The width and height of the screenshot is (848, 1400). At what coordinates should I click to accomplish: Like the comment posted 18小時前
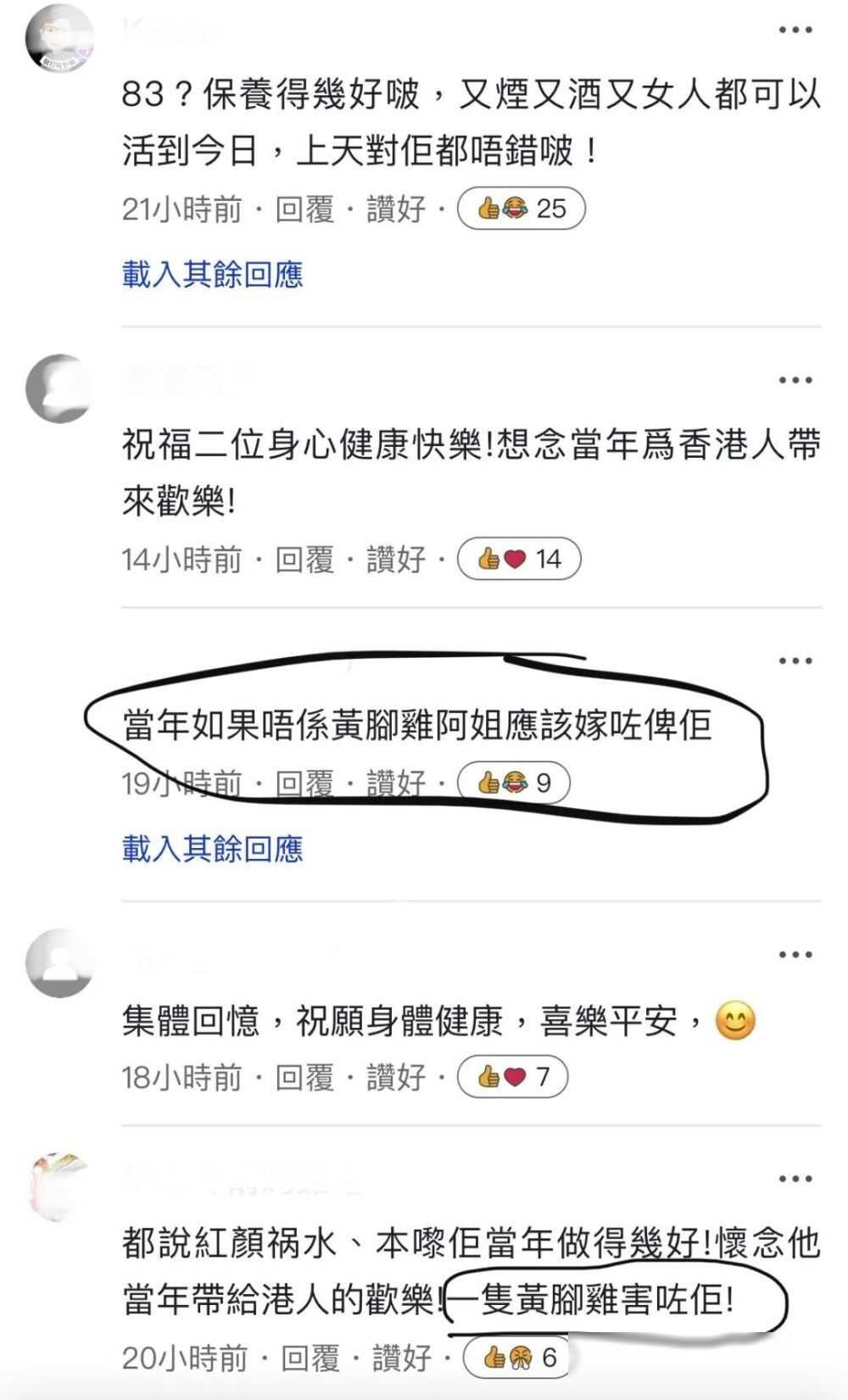(x=395, y=1077)
